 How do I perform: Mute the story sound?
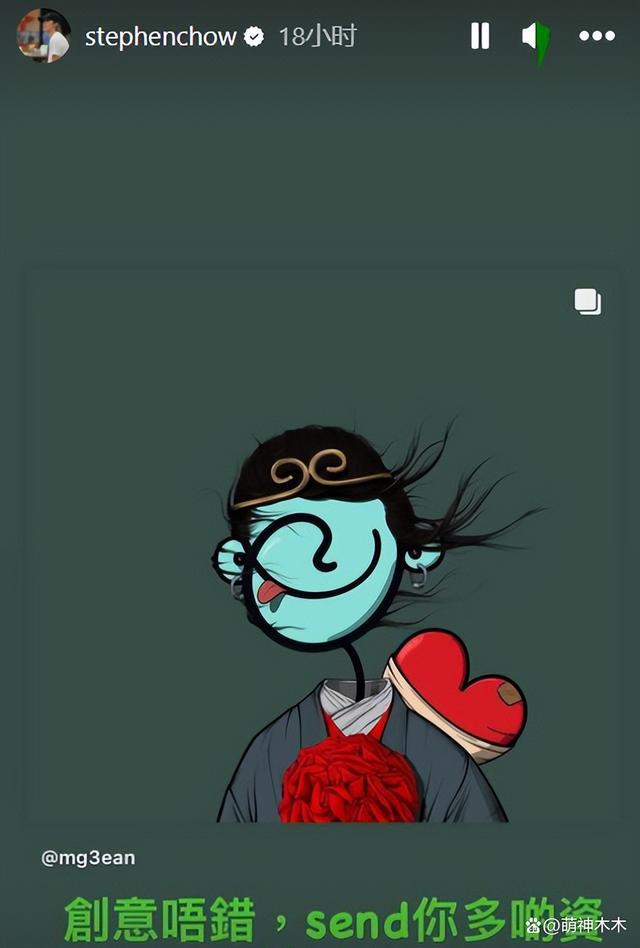click(535, 38)
